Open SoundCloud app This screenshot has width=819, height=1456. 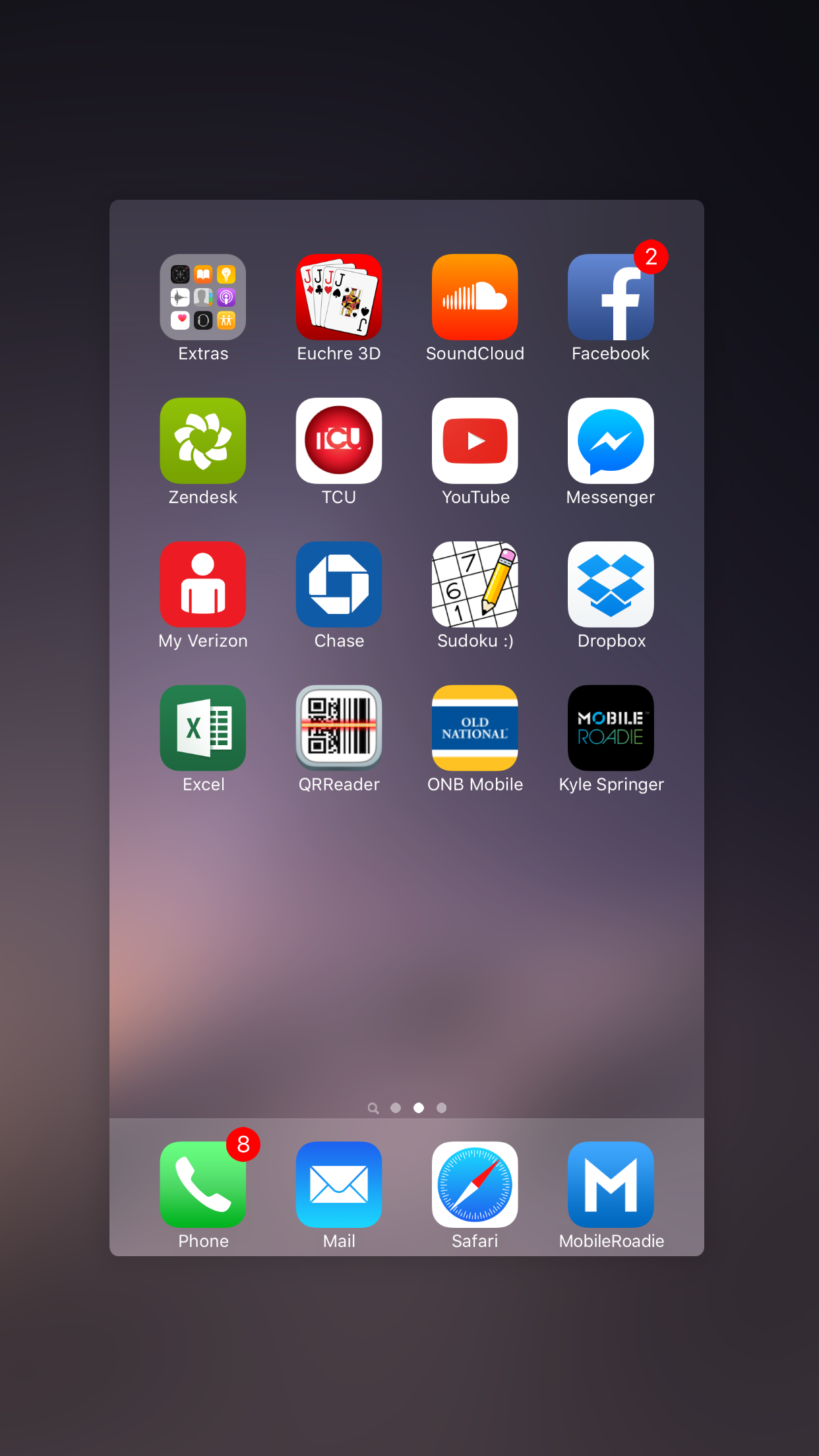click(x=475, y=297)
